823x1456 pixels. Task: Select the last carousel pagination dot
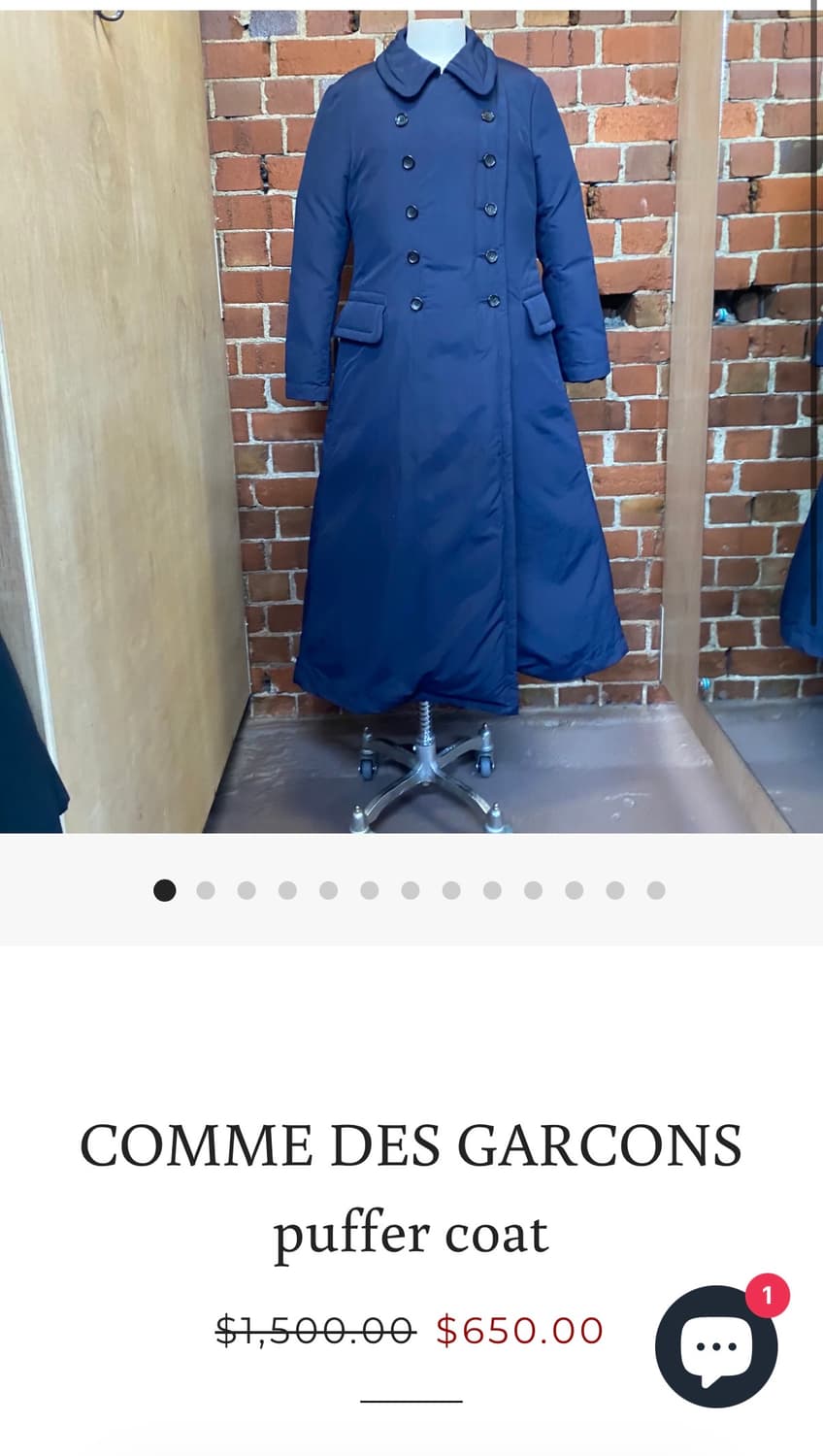point(654,889)
